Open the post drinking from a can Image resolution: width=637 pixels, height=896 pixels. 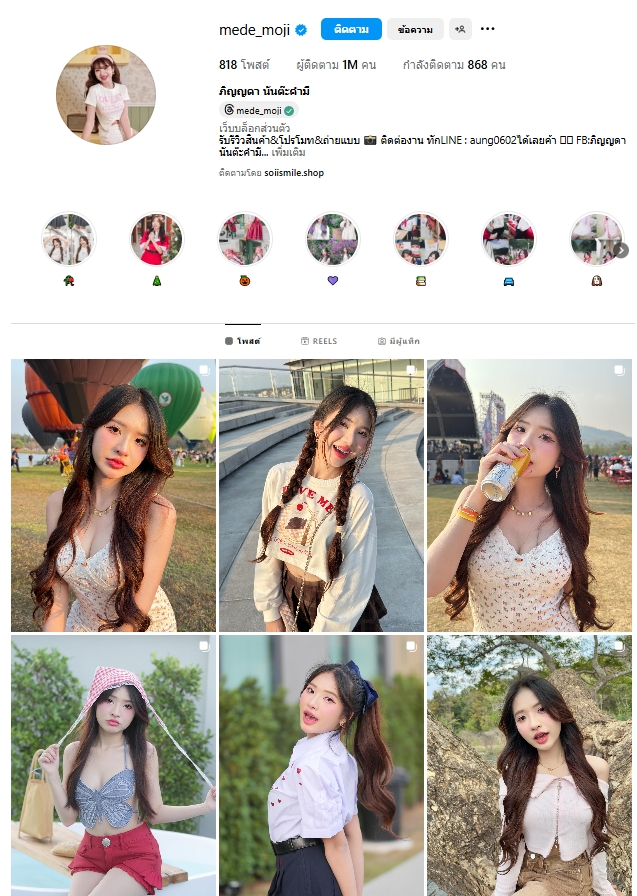[529, 495]
